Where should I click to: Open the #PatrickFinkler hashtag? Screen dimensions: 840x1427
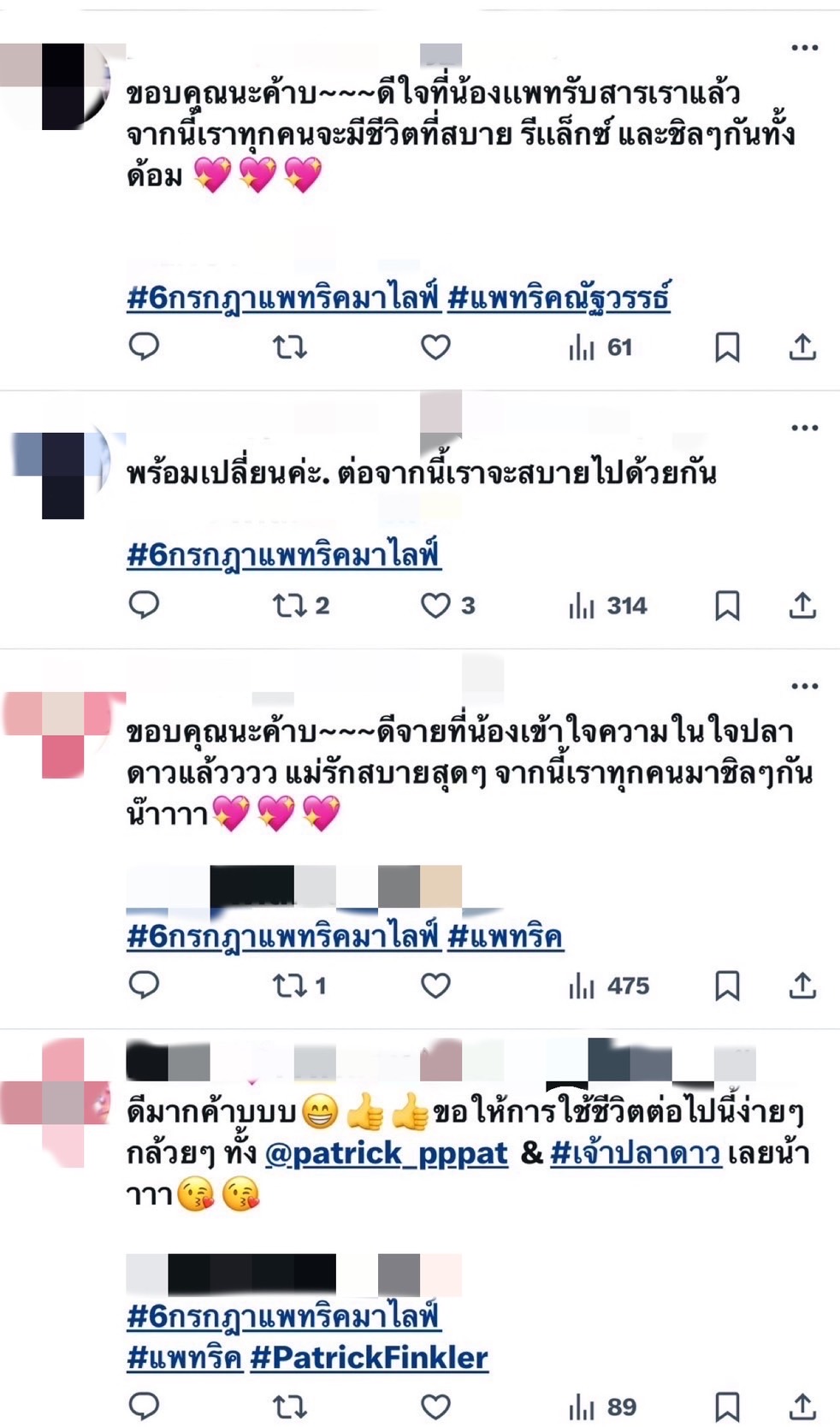point(369,1357)
